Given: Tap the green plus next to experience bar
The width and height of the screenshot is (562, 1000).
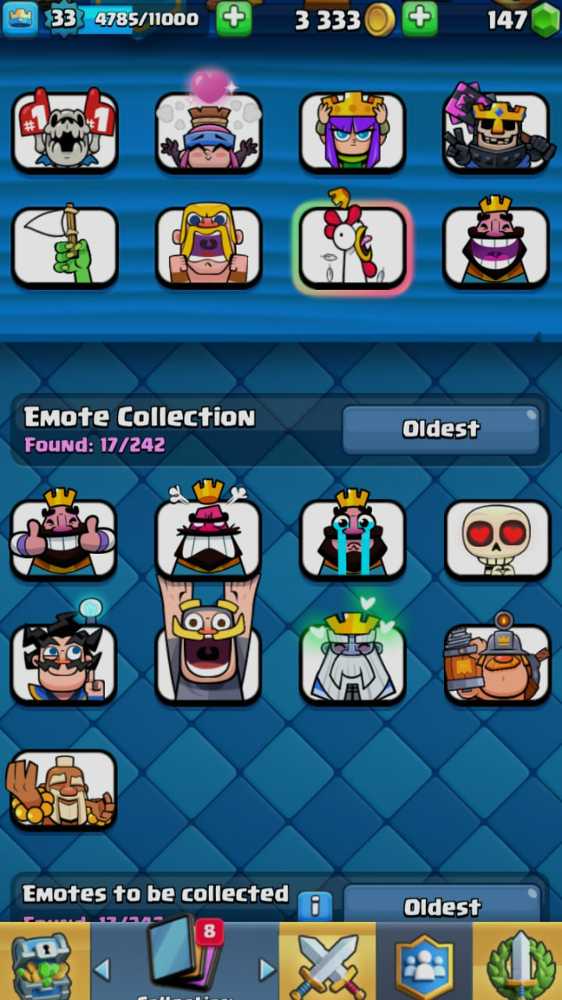Looking at the screenshot, I should point(233,18).
